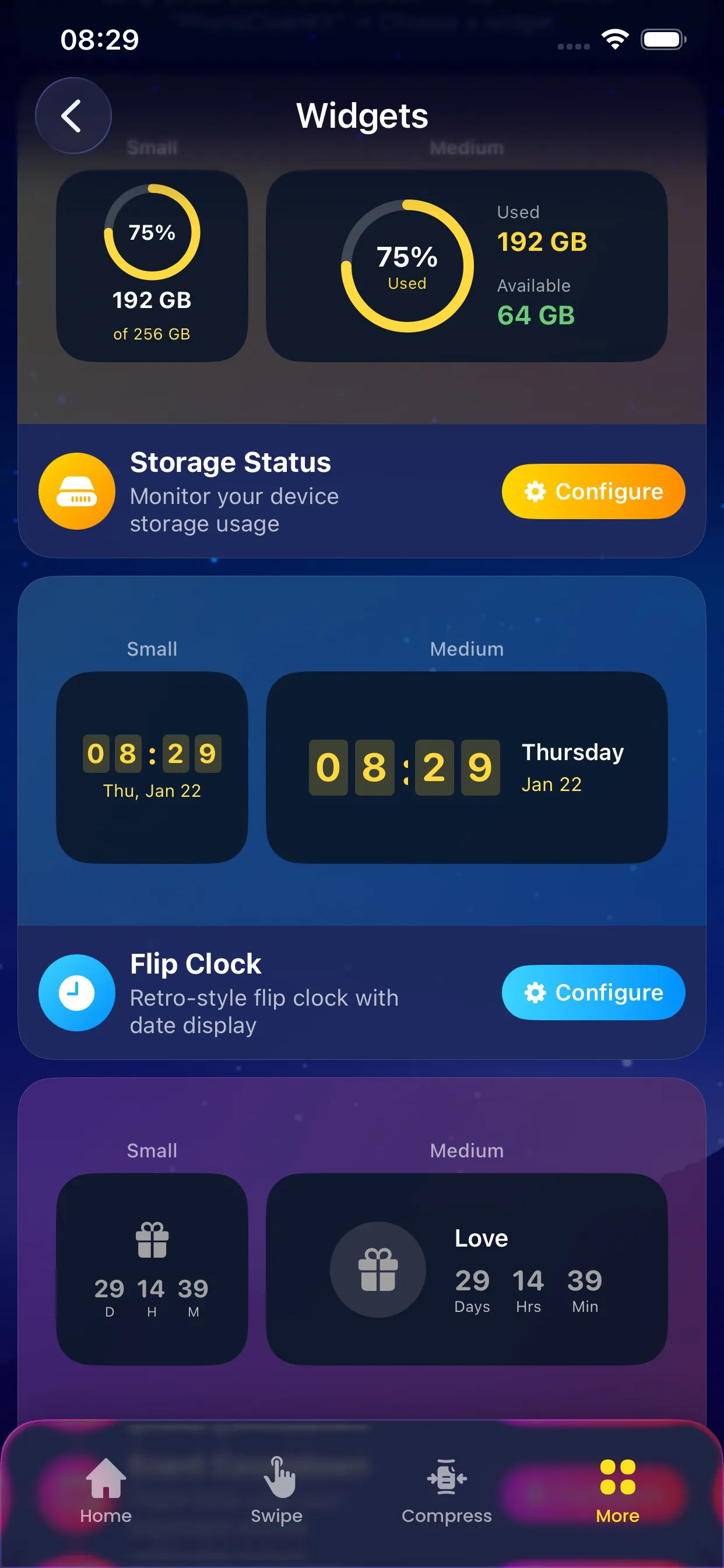This screenshot has height=1568, width=724.
Task: Tap the gift icon in small countdown widget
Action: 152,1242
